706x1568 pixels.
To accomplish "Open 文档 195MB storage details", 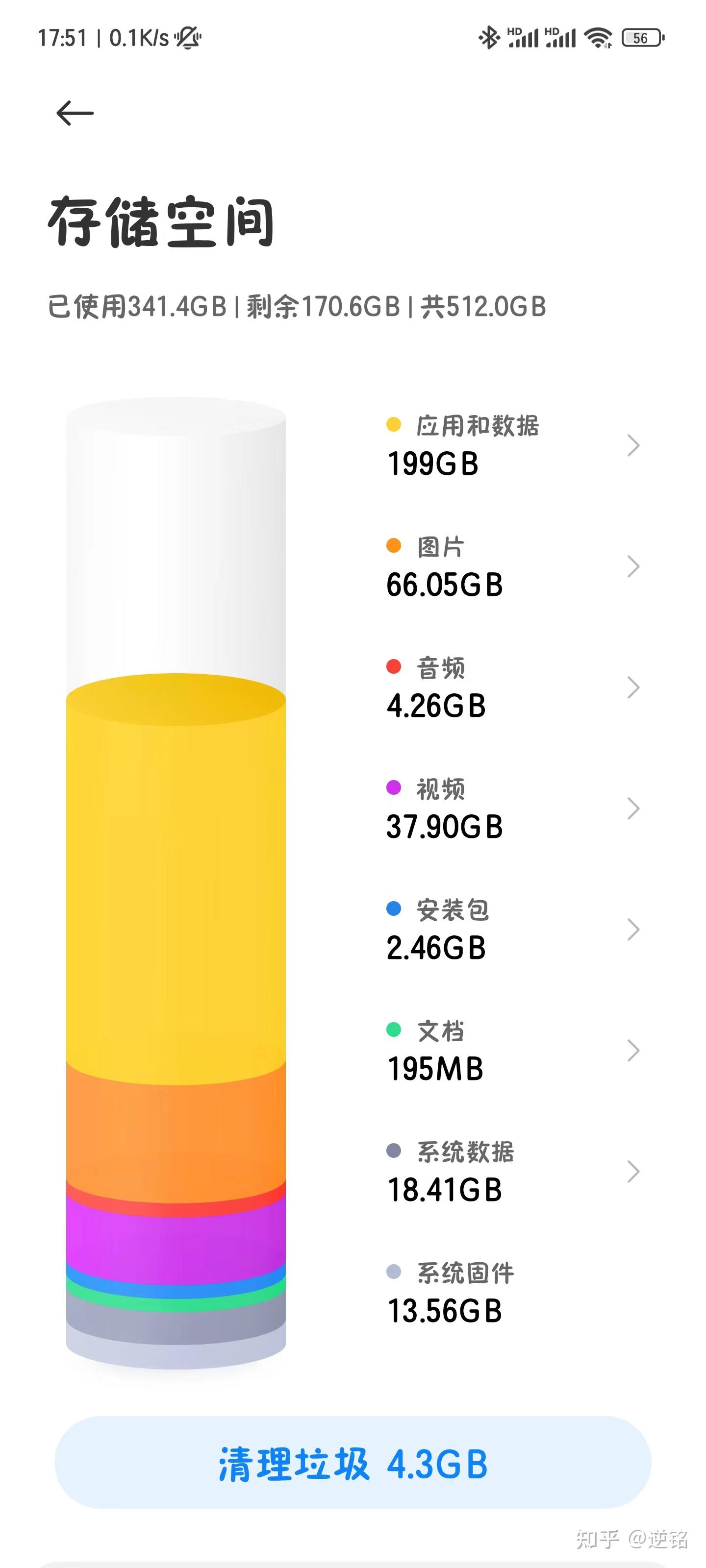I will click(x=513, y=1051).
